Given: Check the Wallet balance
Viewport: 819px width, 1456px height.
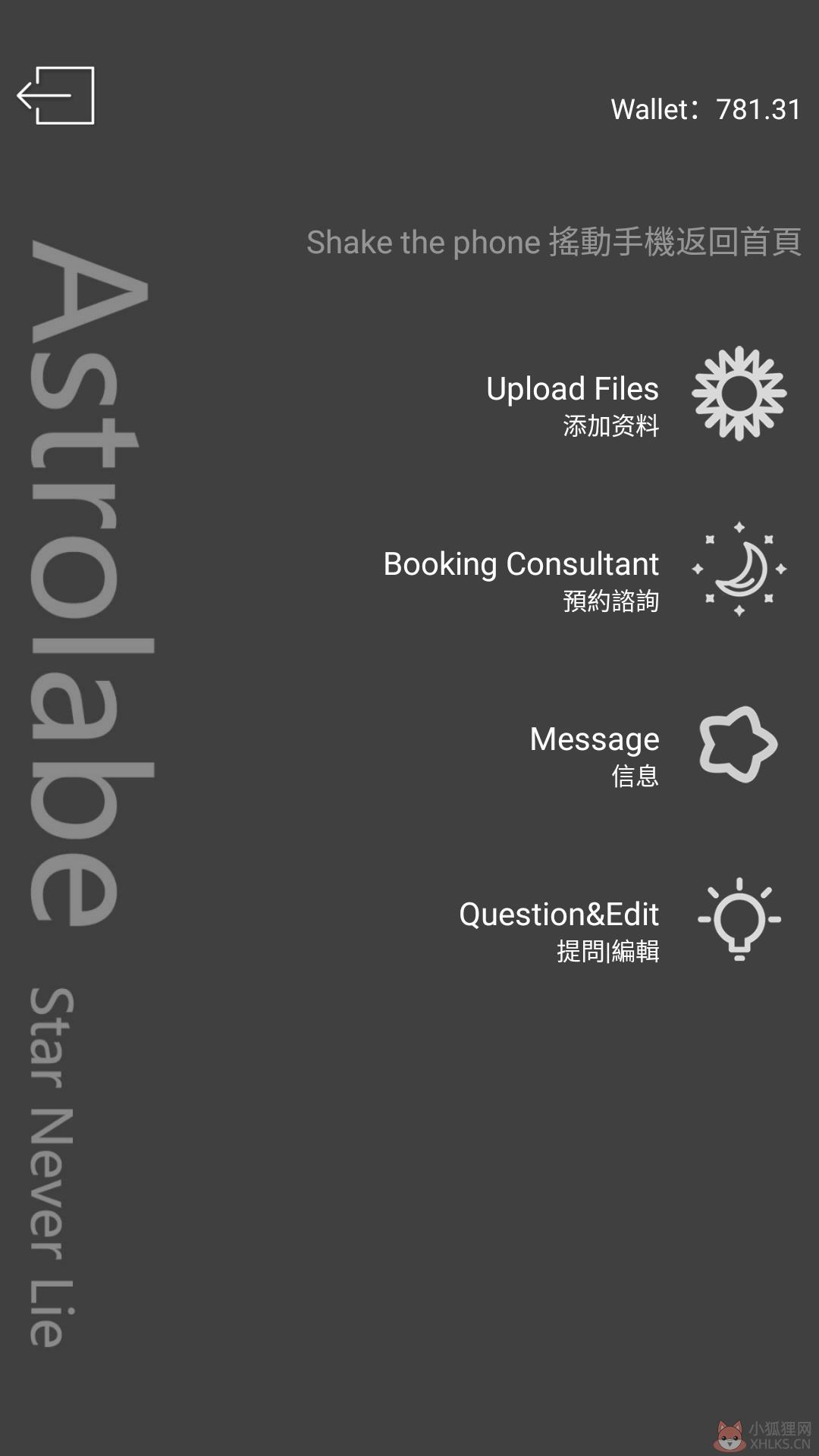Looking at the screenshot, I should pyautogui.click(x=705, y=110).
